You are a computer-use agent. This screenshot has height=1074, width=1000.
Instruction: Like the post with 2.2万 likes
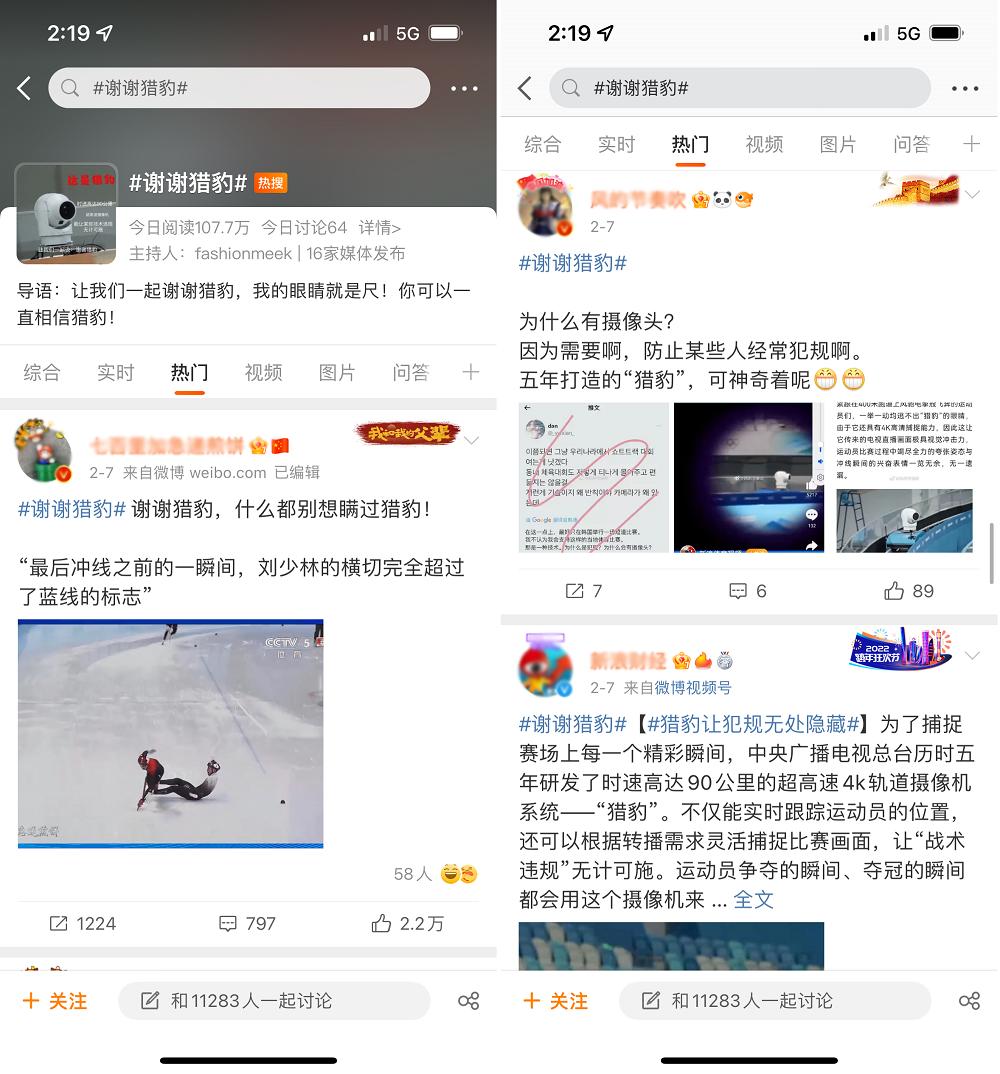coord(407,923)
